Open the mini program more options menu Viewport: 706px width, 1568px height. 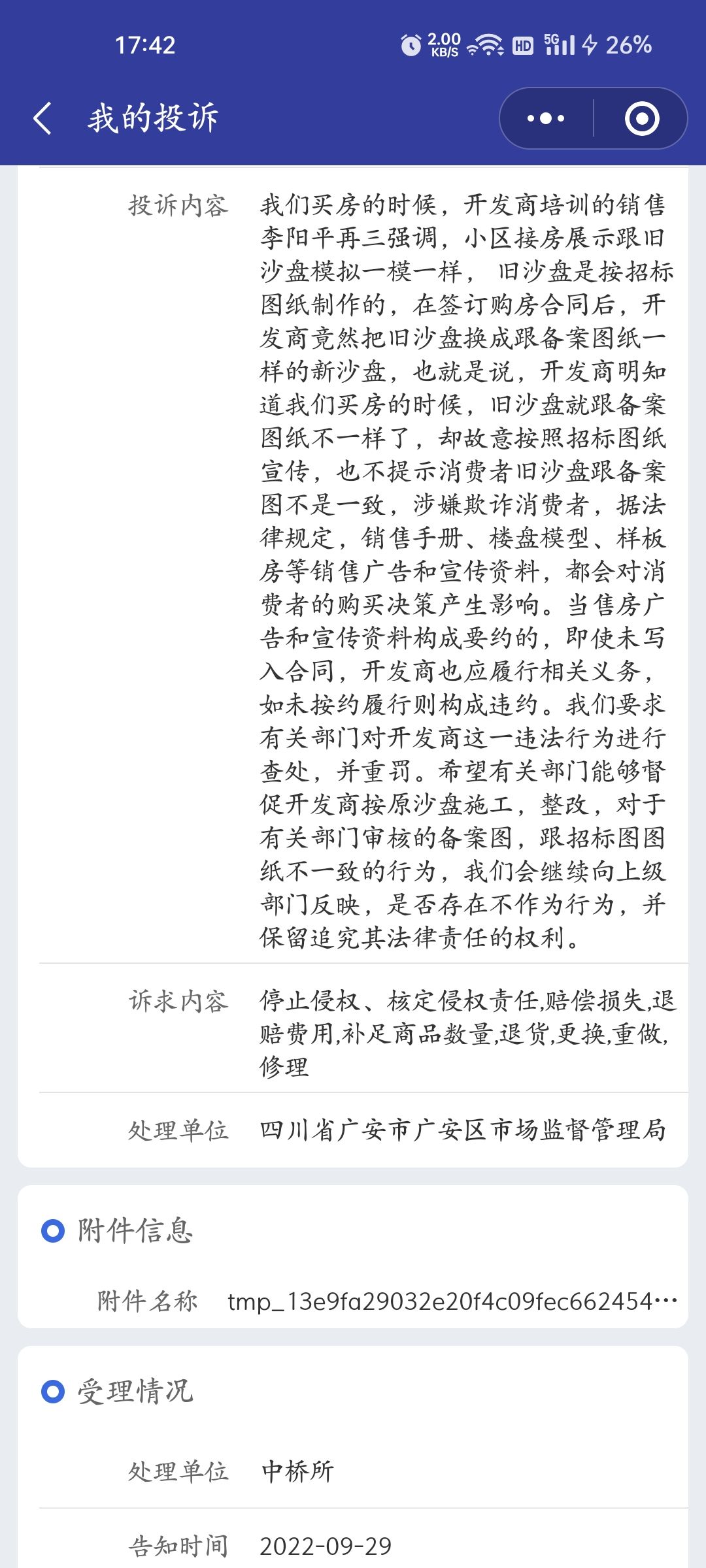coord(546,119)
